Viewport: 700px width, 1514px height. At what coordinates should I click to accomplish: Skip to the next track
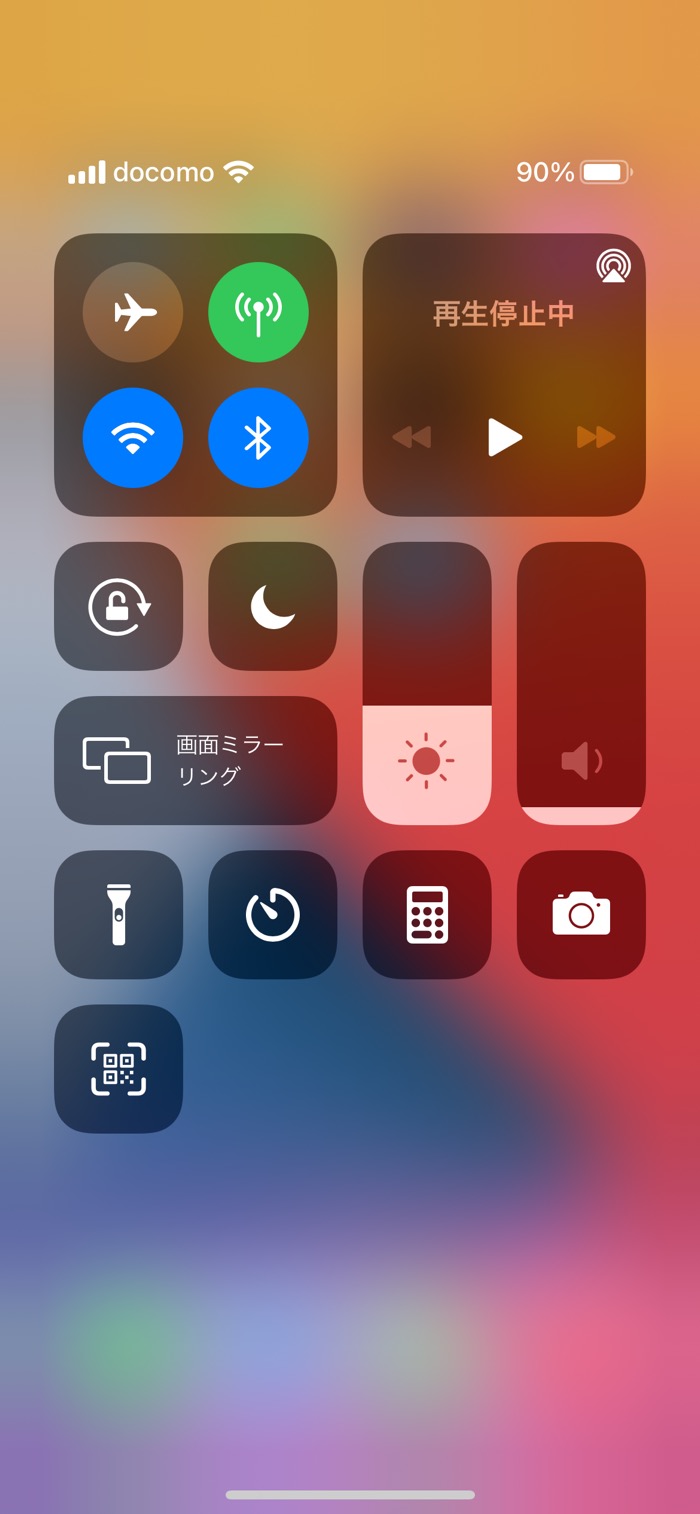pyautogui.click(x=596, y=437)
